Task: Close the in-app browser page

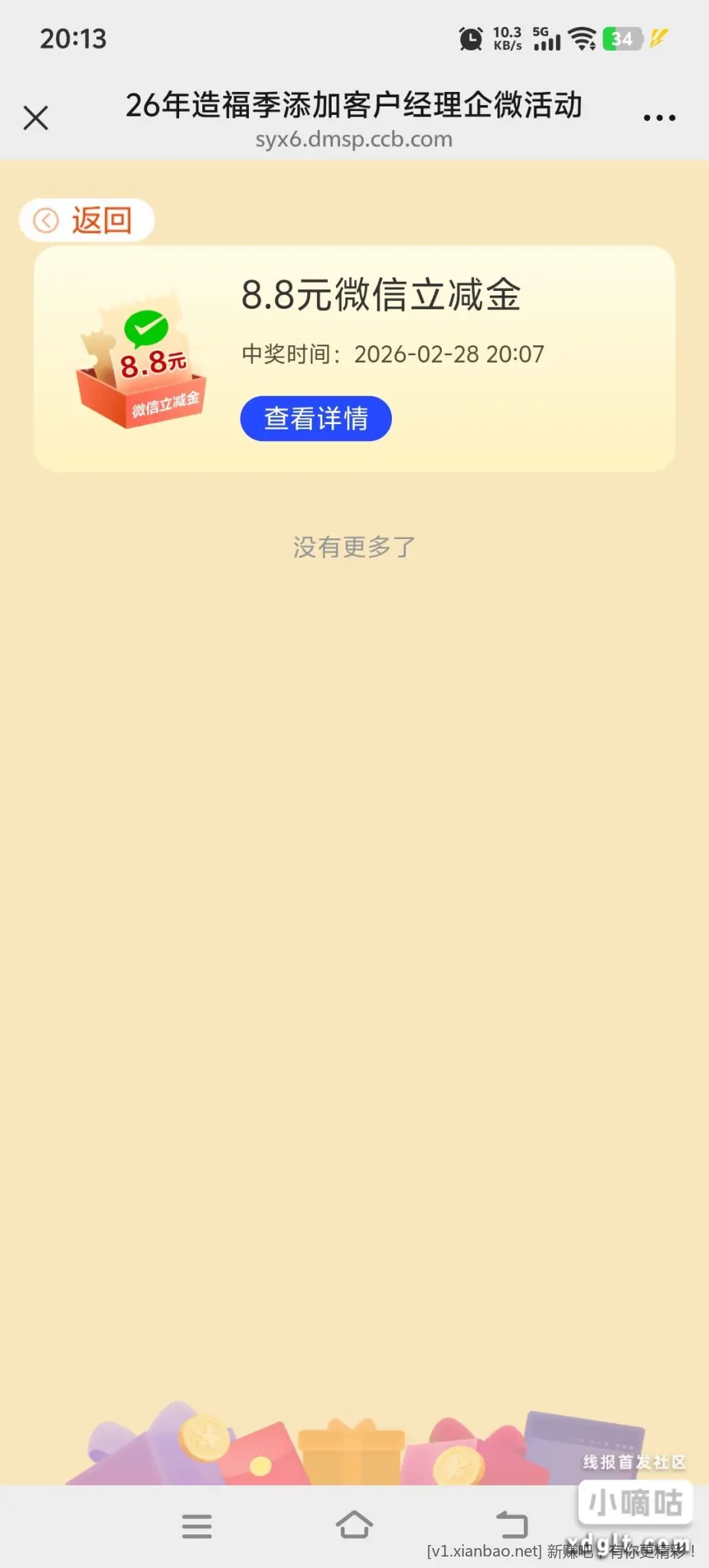Action: [36, 118]
